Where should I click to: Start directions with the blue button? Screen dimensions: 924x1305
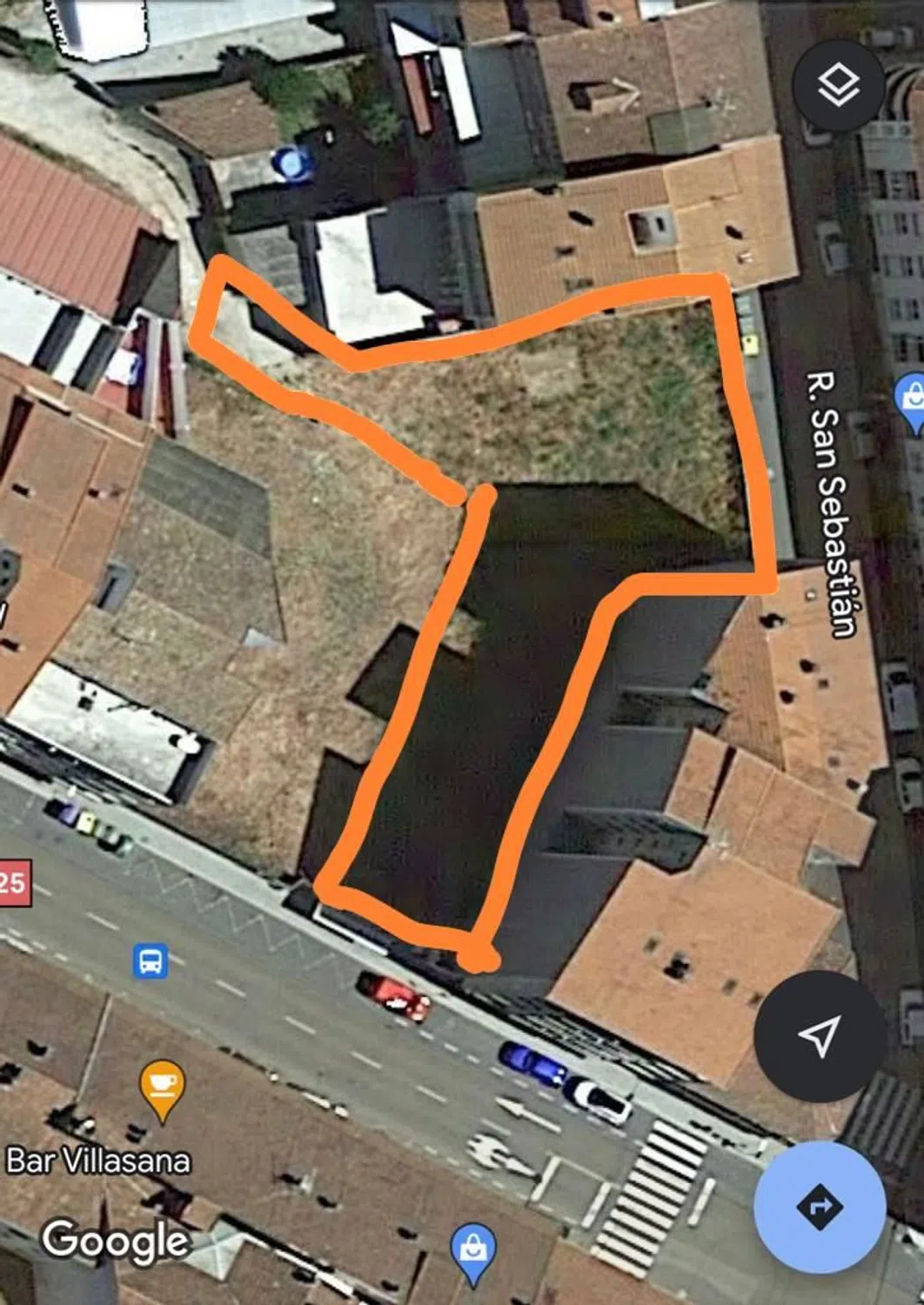(x=820, y=1207)
